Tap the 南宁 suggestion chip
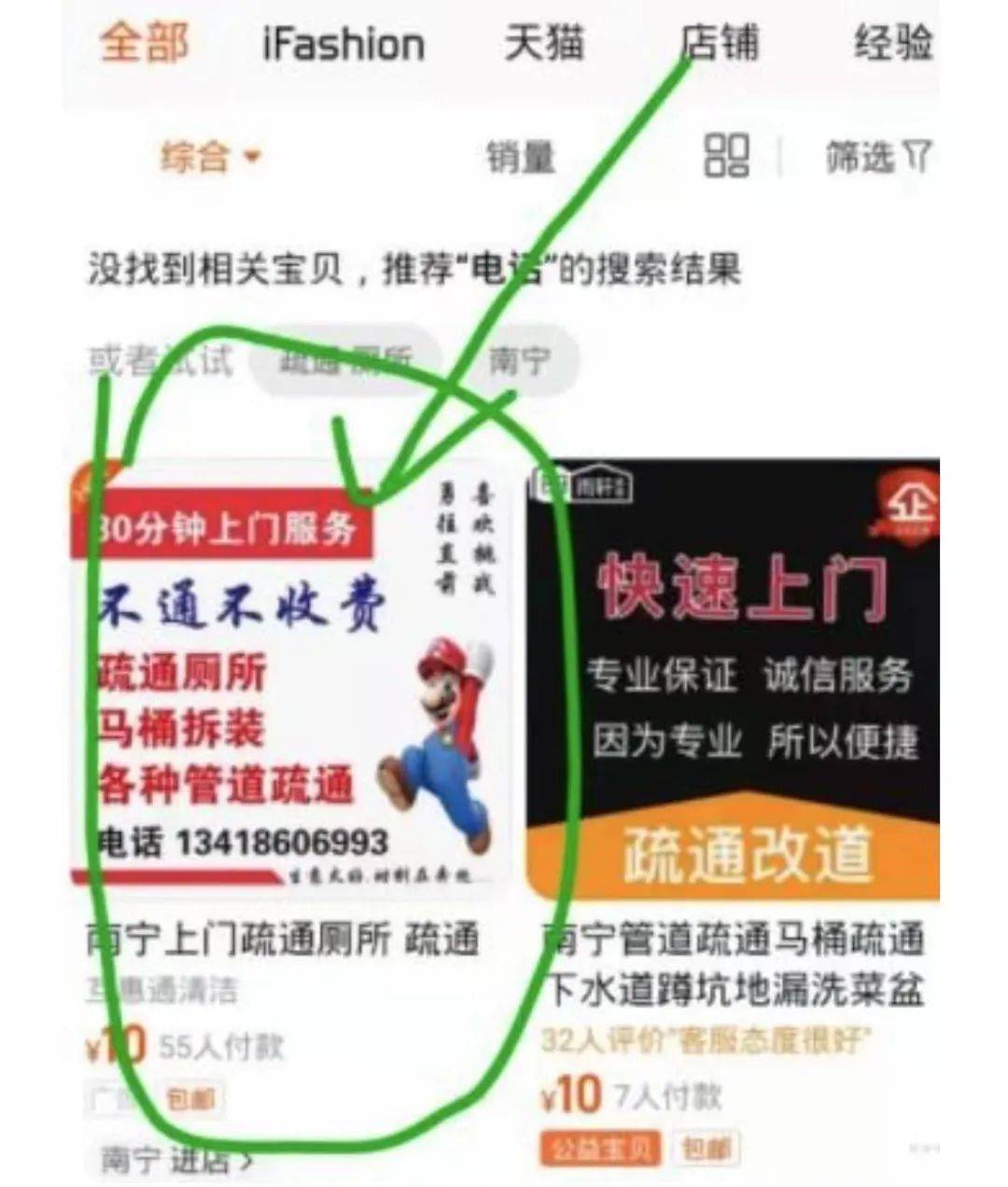The width and height of the screenshot is (1008, 1187). [x=520, y=360]
